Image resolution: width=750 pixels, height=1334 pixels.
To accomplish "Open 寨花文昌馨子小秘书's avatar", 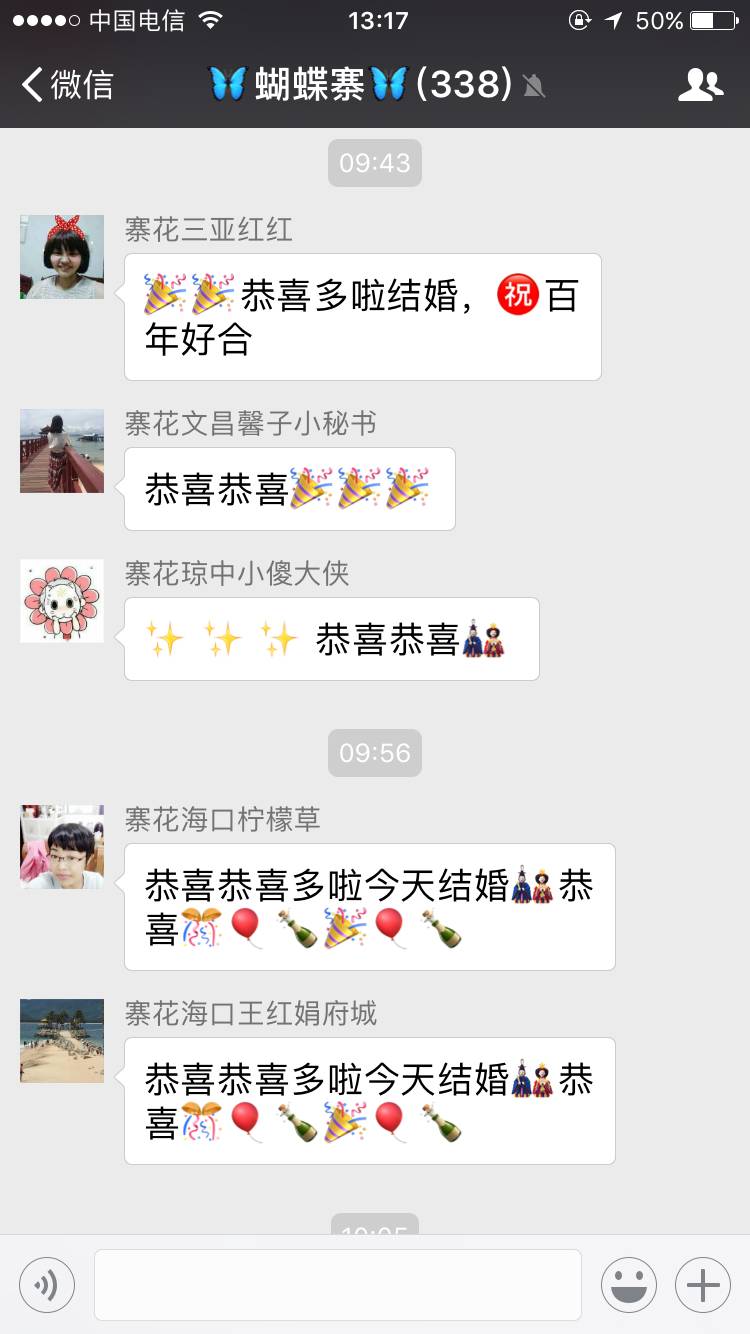I will [x=62, y=451].
